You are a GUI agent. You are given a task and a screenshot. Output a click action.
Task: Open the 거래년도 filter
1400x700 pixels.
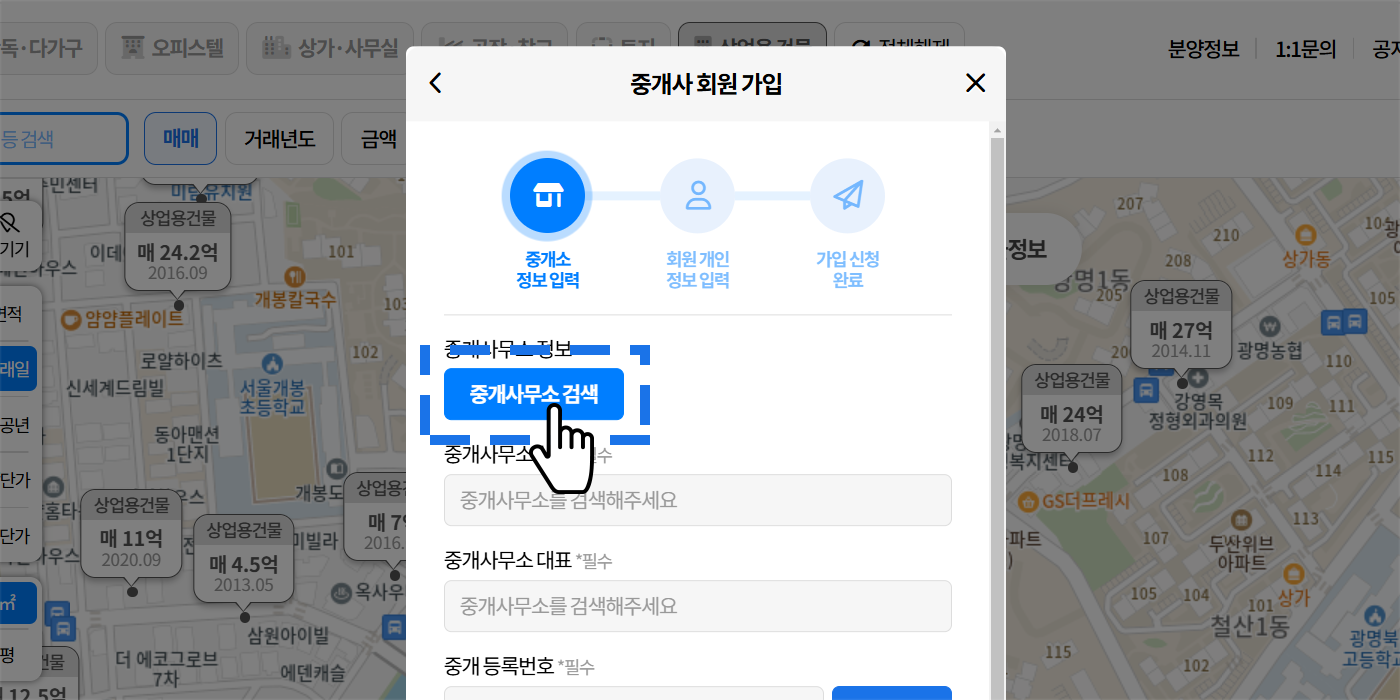point(279,138)
